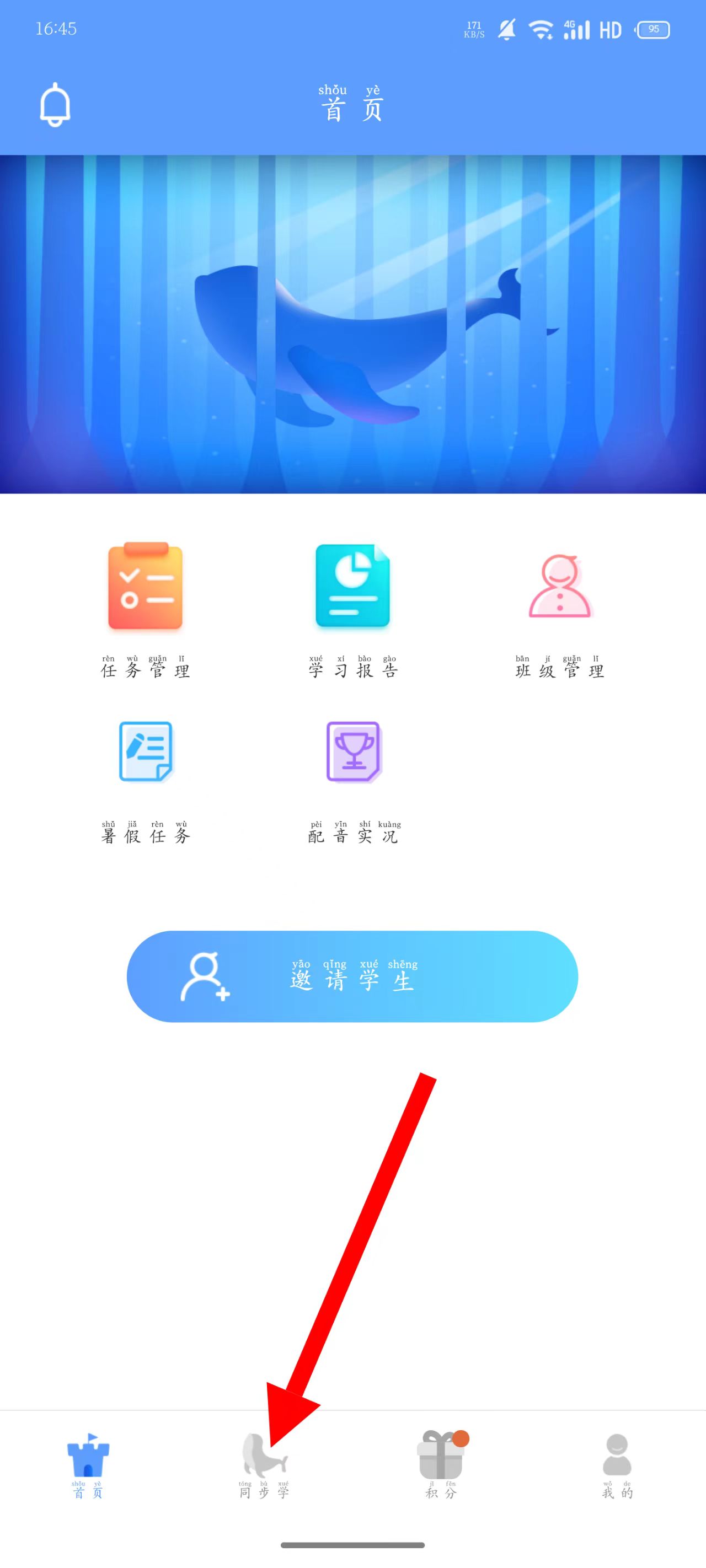Open 班级管理 class management

pos(560,609)
